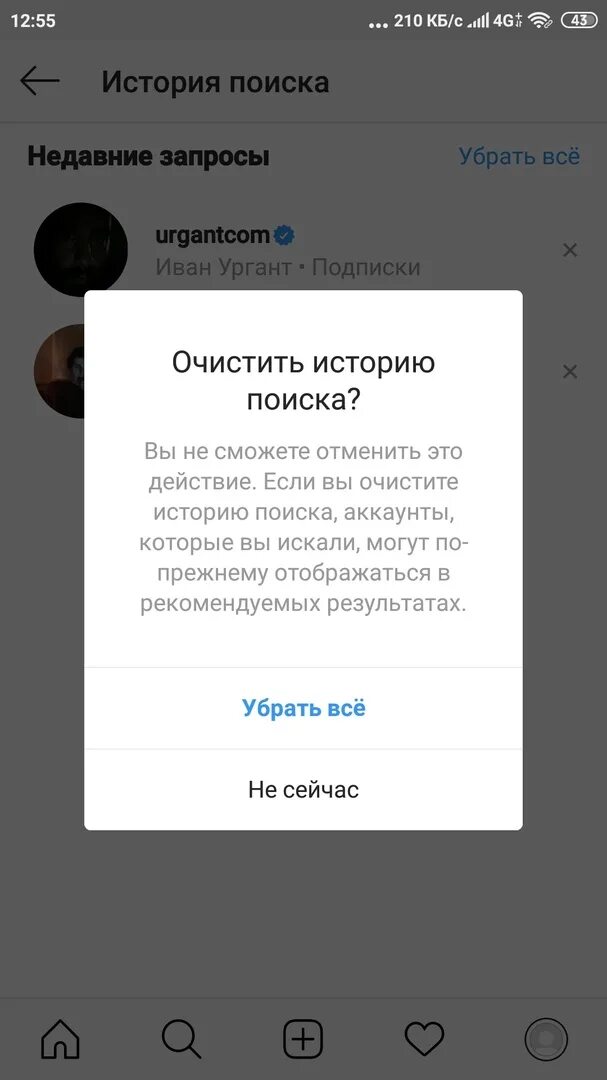Image resolution: width=607 pixels, height=1080 pixels.
Task: Switch to the search tab
Action: (x=182, y=1039)
